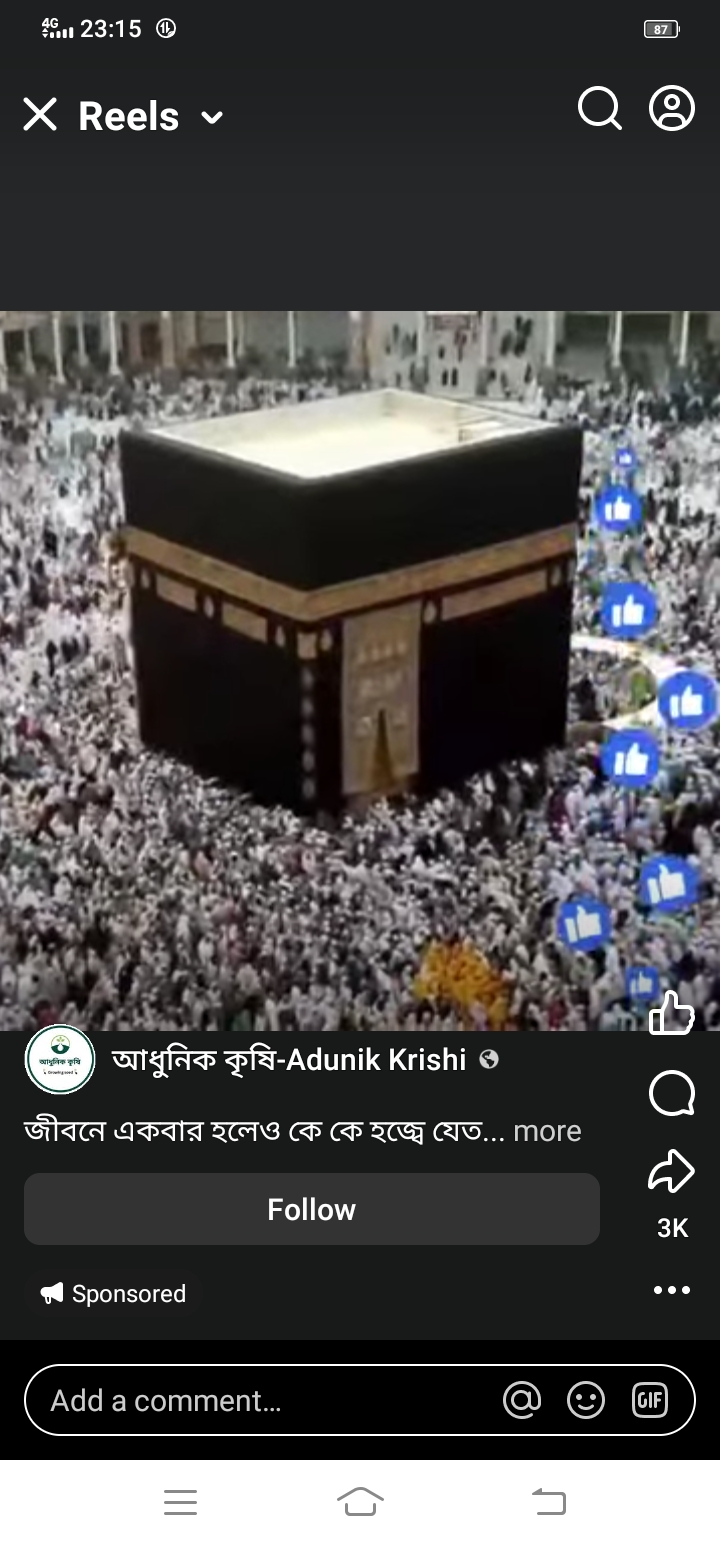Viewport: 720px width, 1544px height.
Task: Share this reel
Action: (671, 1172)
